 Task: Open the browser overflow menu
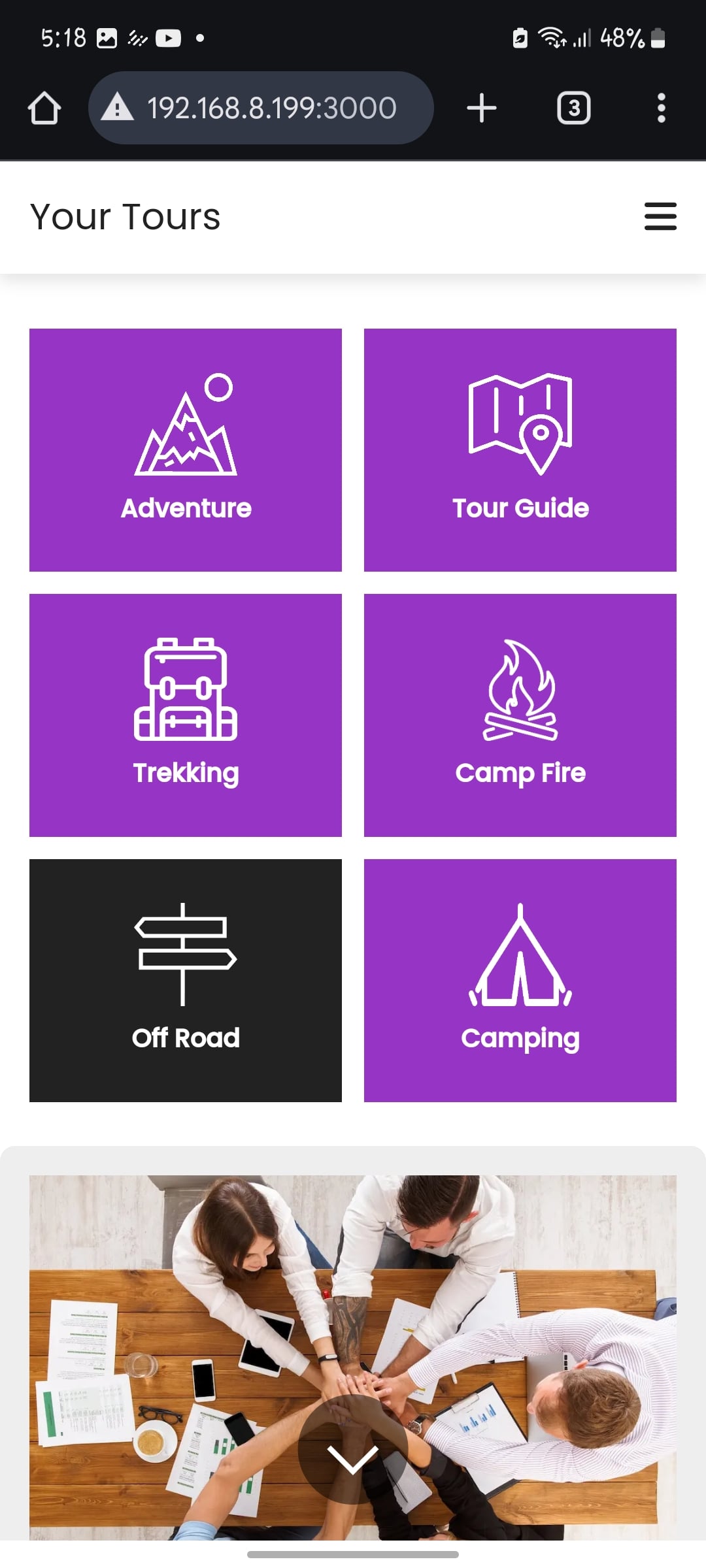tap(662, 108)
